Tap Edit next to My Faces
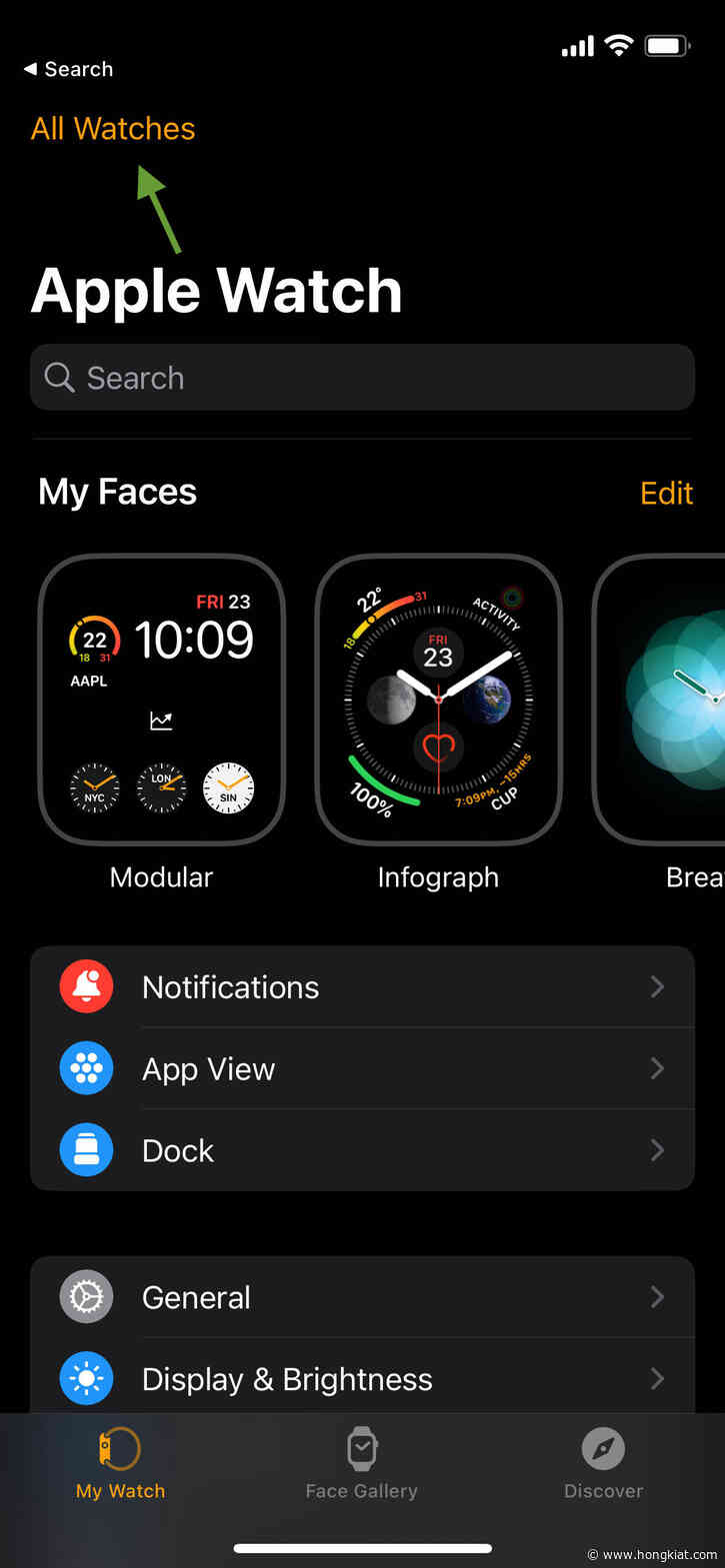 click(x=665, y=493)
